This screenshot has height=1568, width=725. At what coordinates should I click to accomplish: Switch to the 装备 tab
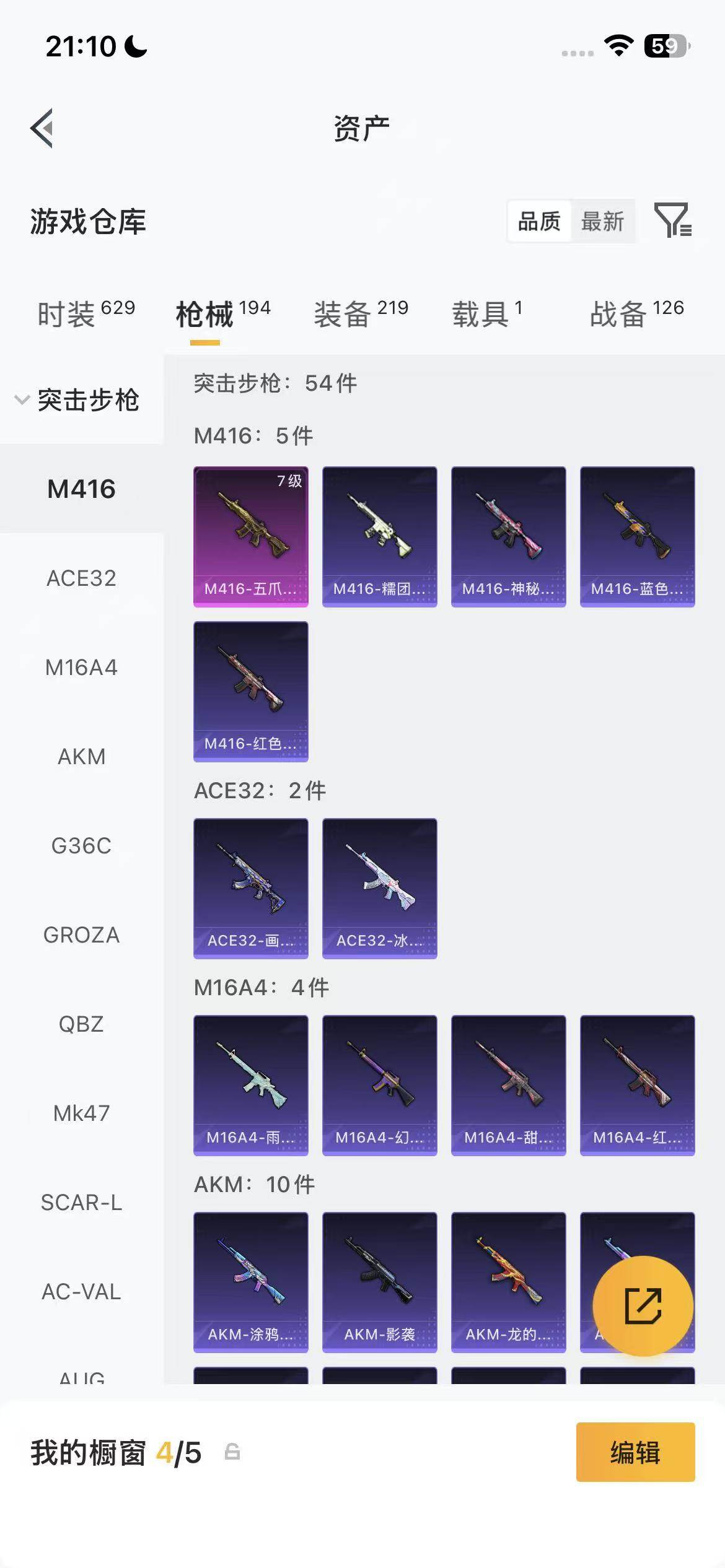click(361, 313)
